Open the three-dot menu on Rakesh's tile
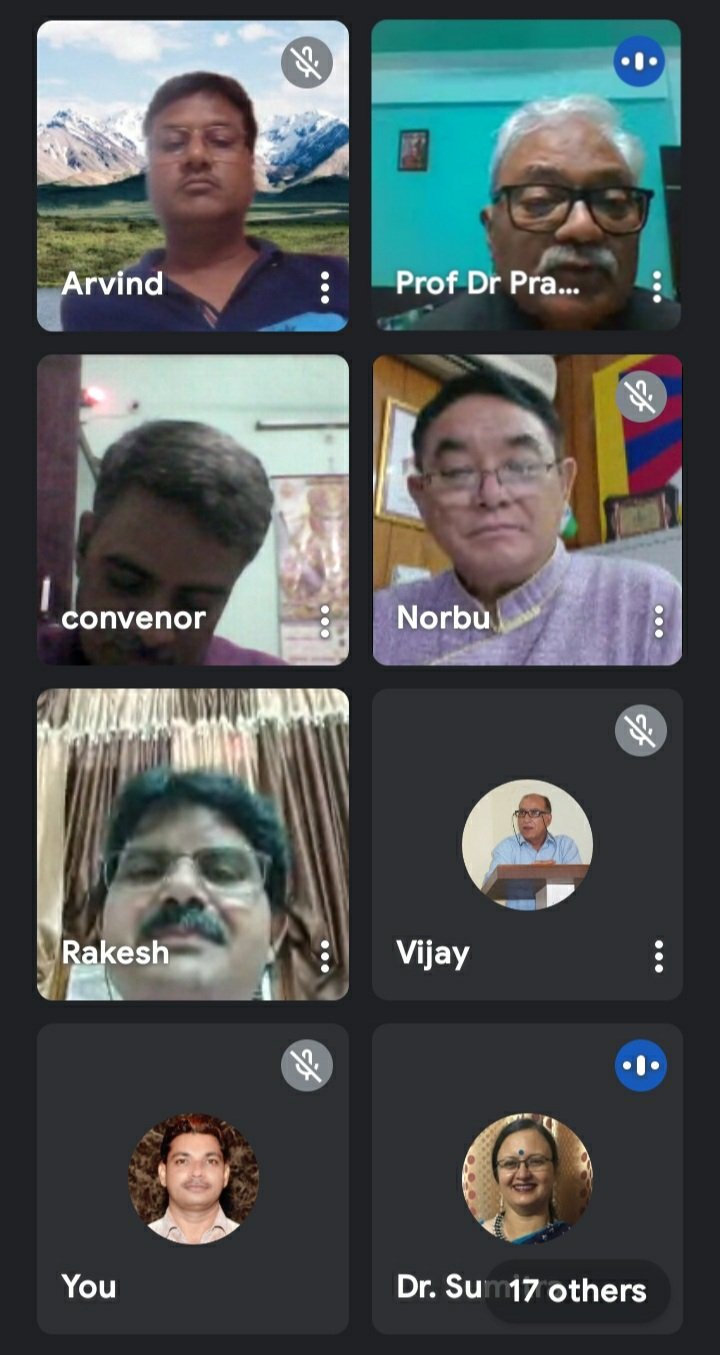The width and height of the screenshot is (720, 1355). point(324,956)
